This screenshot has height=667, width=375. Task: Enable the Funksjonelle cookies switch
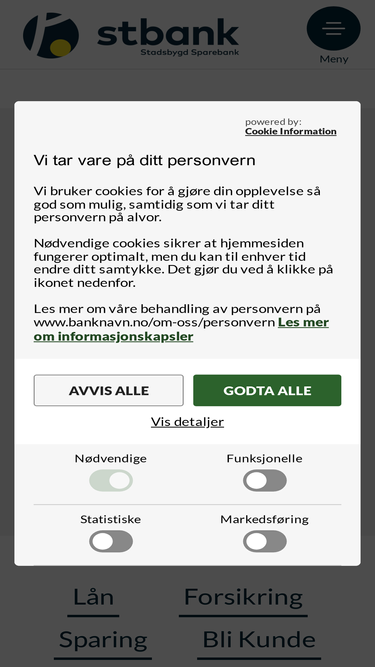264,481
